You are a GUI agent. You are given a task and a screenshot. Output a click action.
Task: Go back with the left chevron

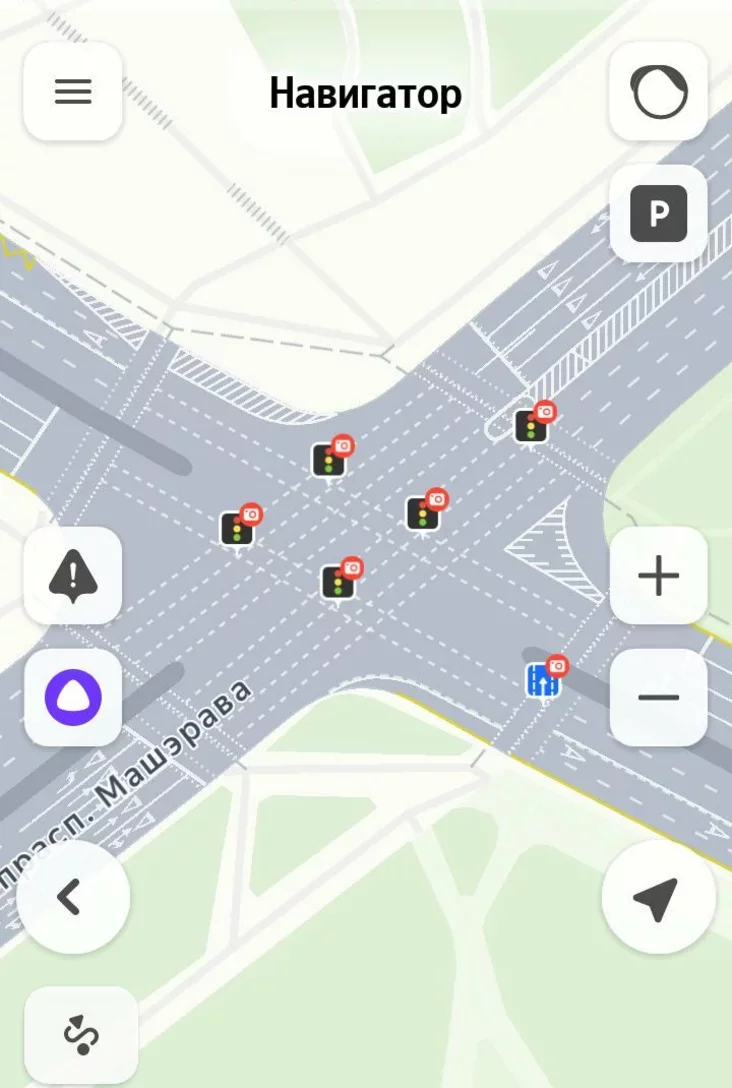point(72,897)
